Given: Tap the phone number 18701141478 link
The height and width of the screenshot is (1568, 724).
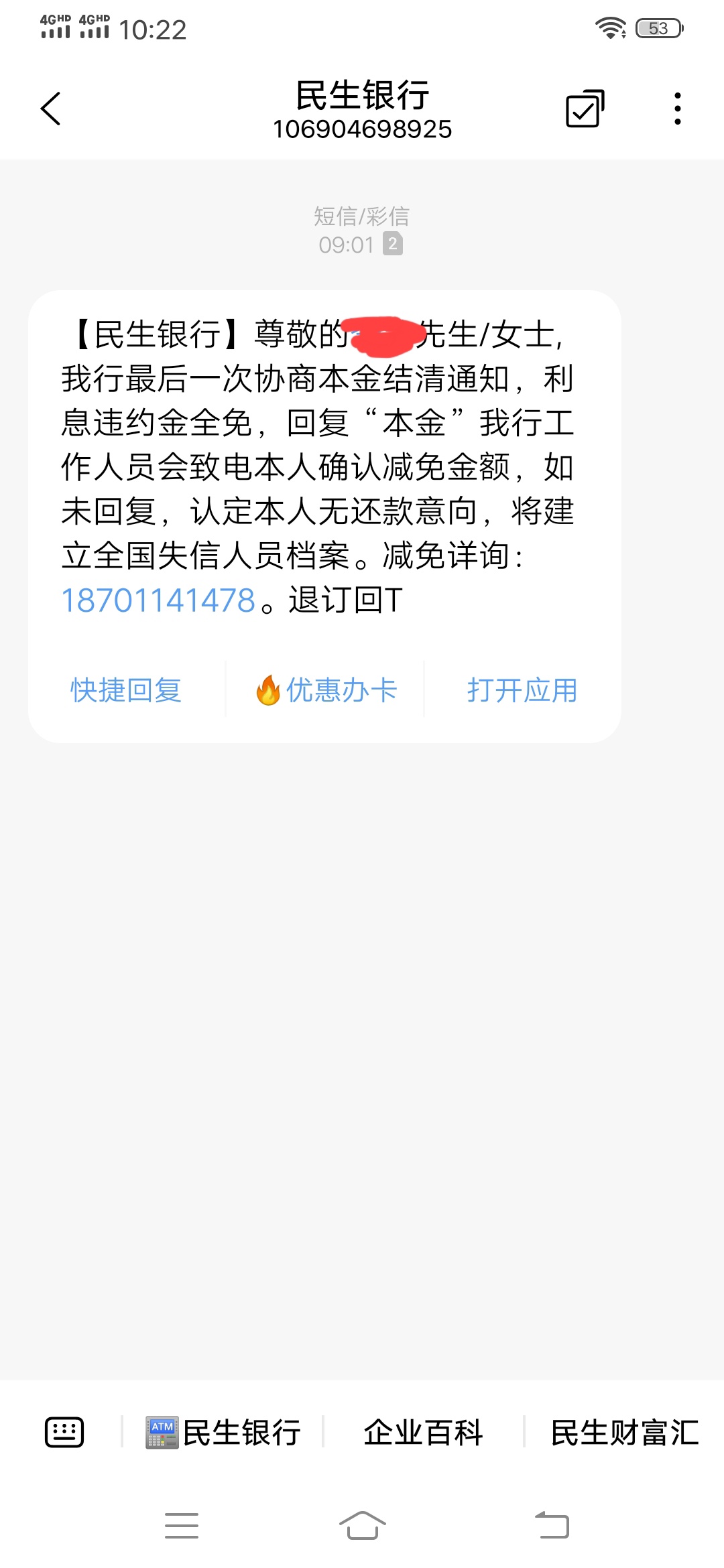Looking at the screenshot, I should (x=158, y=600).
